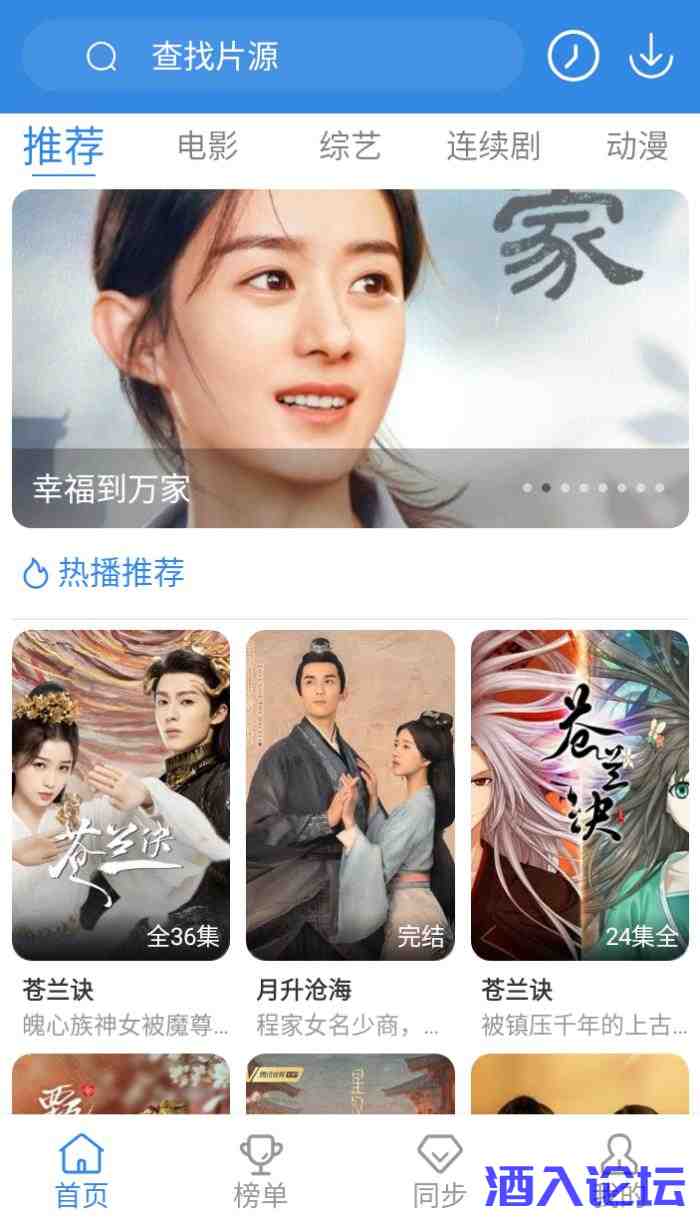Open the downloads icon

click(651, 56)
